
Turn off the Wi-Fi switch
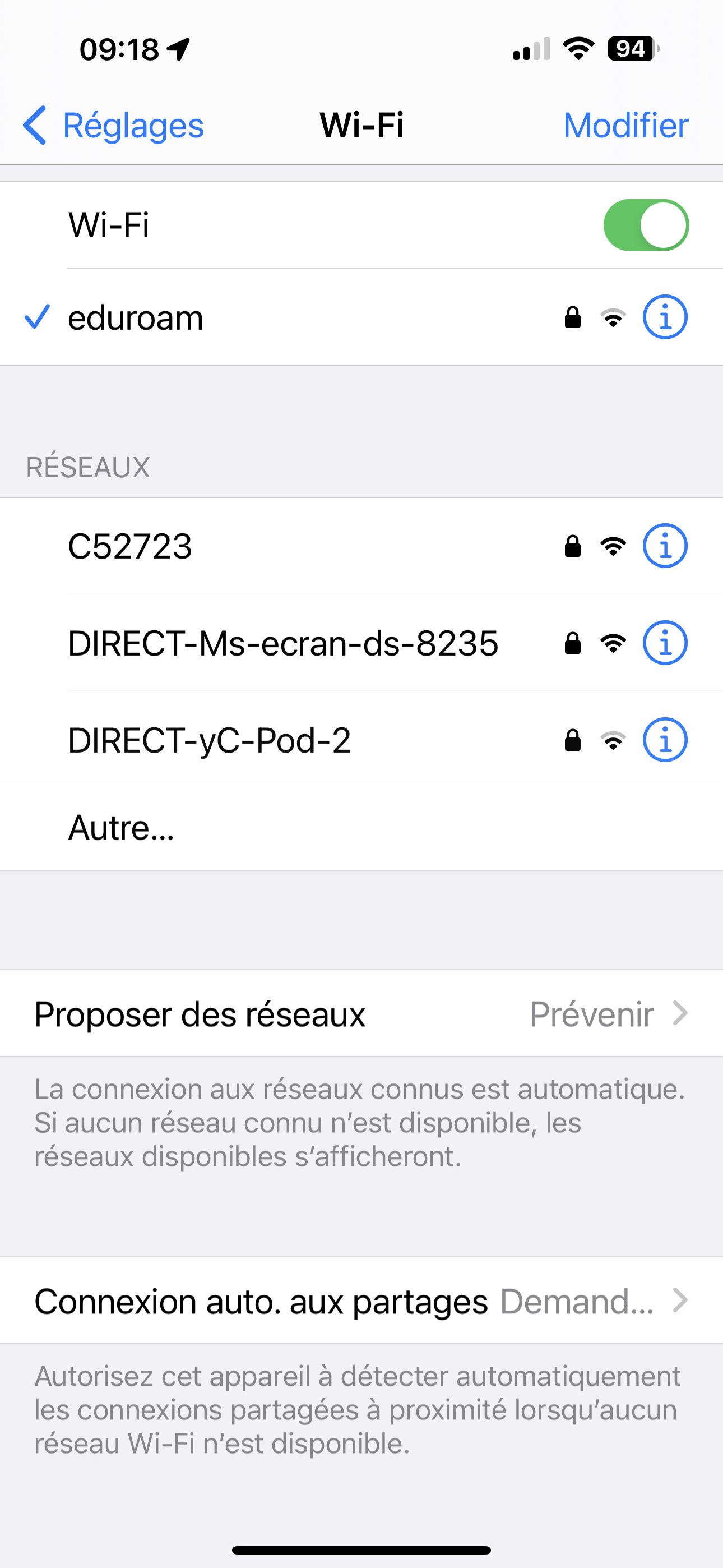[646, 225]
